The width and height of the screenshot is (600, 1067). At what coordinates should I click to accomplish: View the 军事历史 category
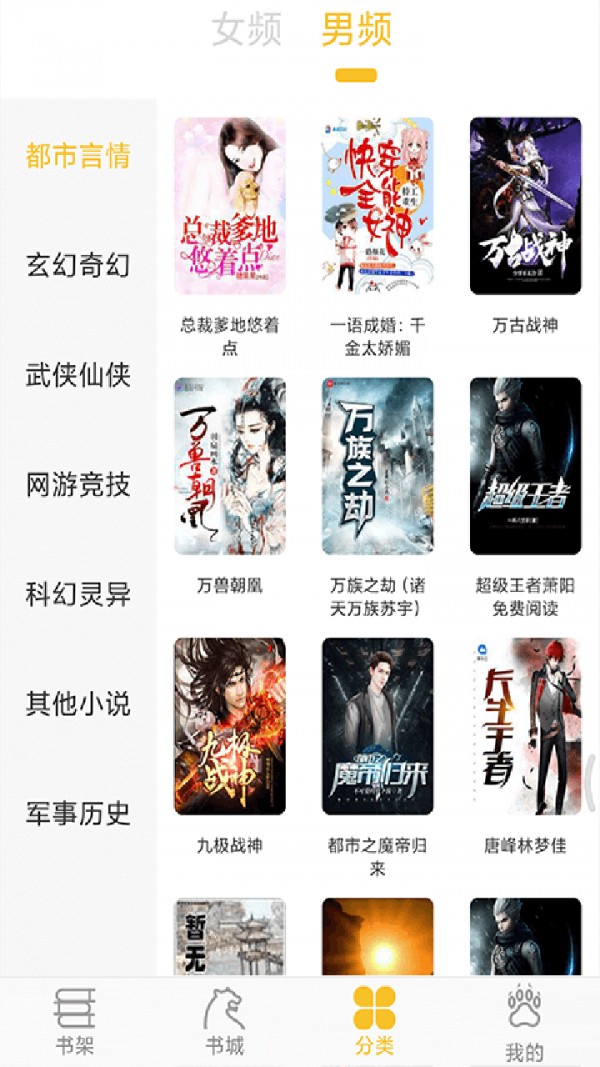coord(78,813)
